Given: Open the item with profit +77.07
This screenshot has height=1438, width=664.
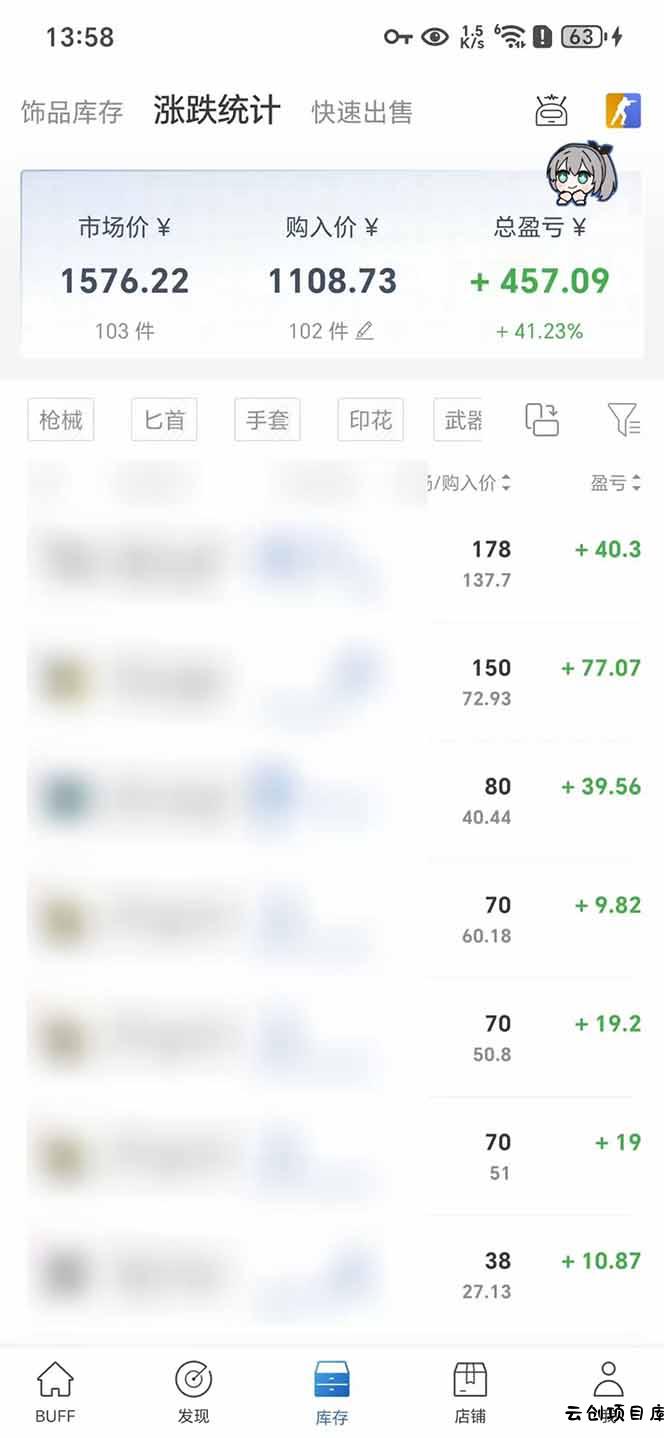Looking at the screenshot, I should (x=330, y=681).
